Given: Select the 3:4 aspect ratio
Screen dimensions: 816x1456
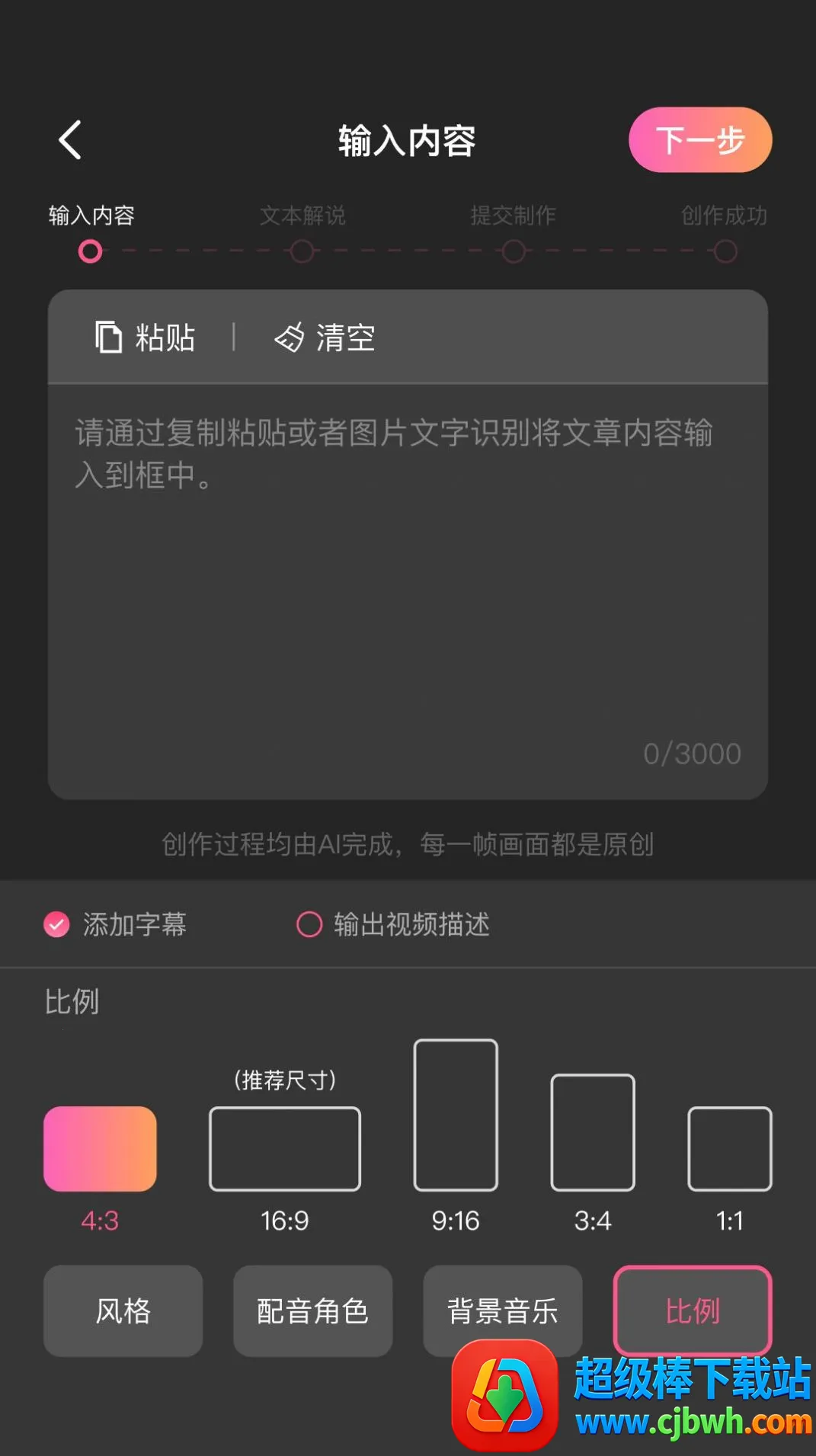Looking at the screenshot, I should (593, 1132).
